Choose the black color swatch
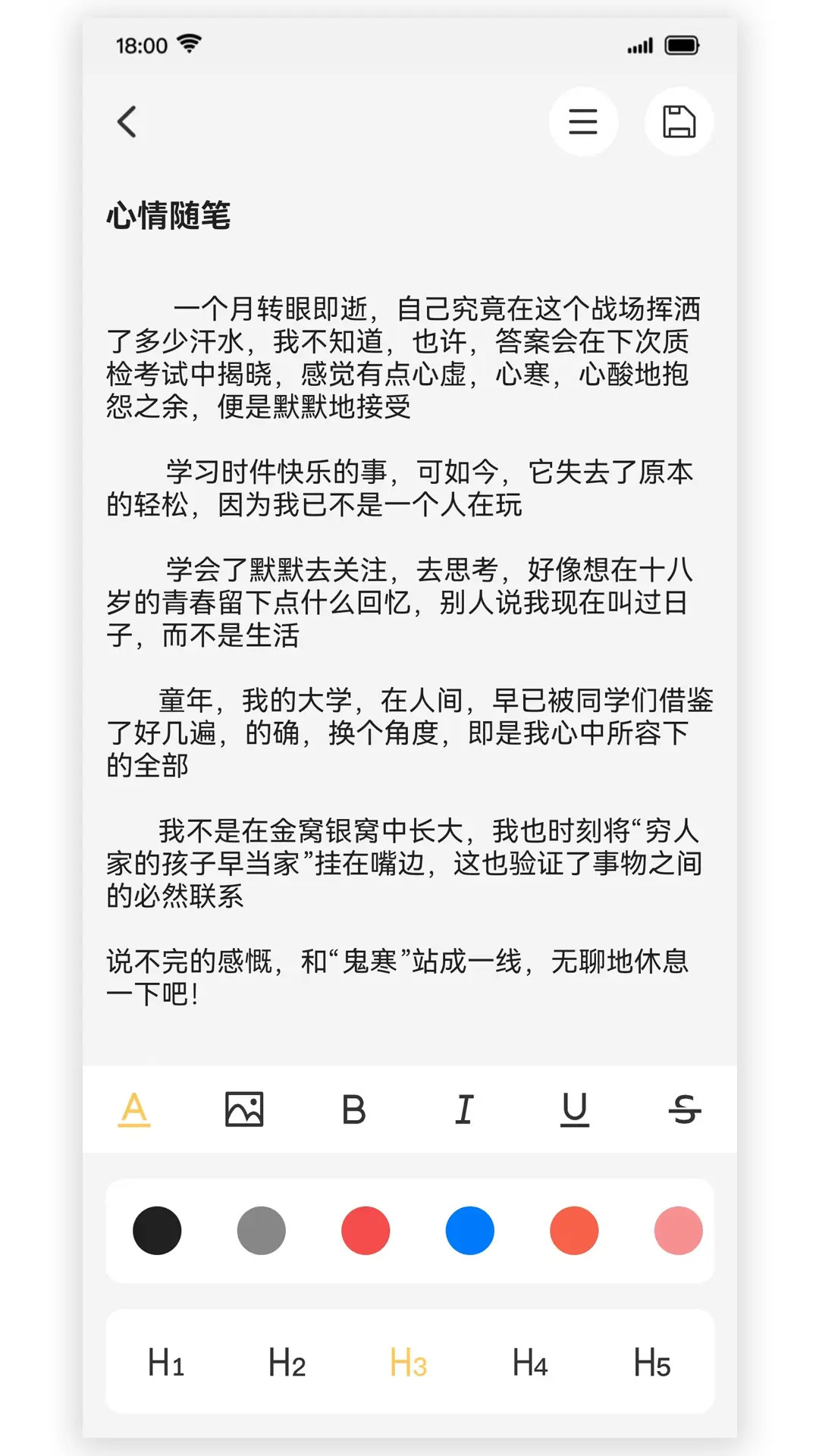The width and height of the screenshot is (819, 1456). click(x=157, y=1230)
